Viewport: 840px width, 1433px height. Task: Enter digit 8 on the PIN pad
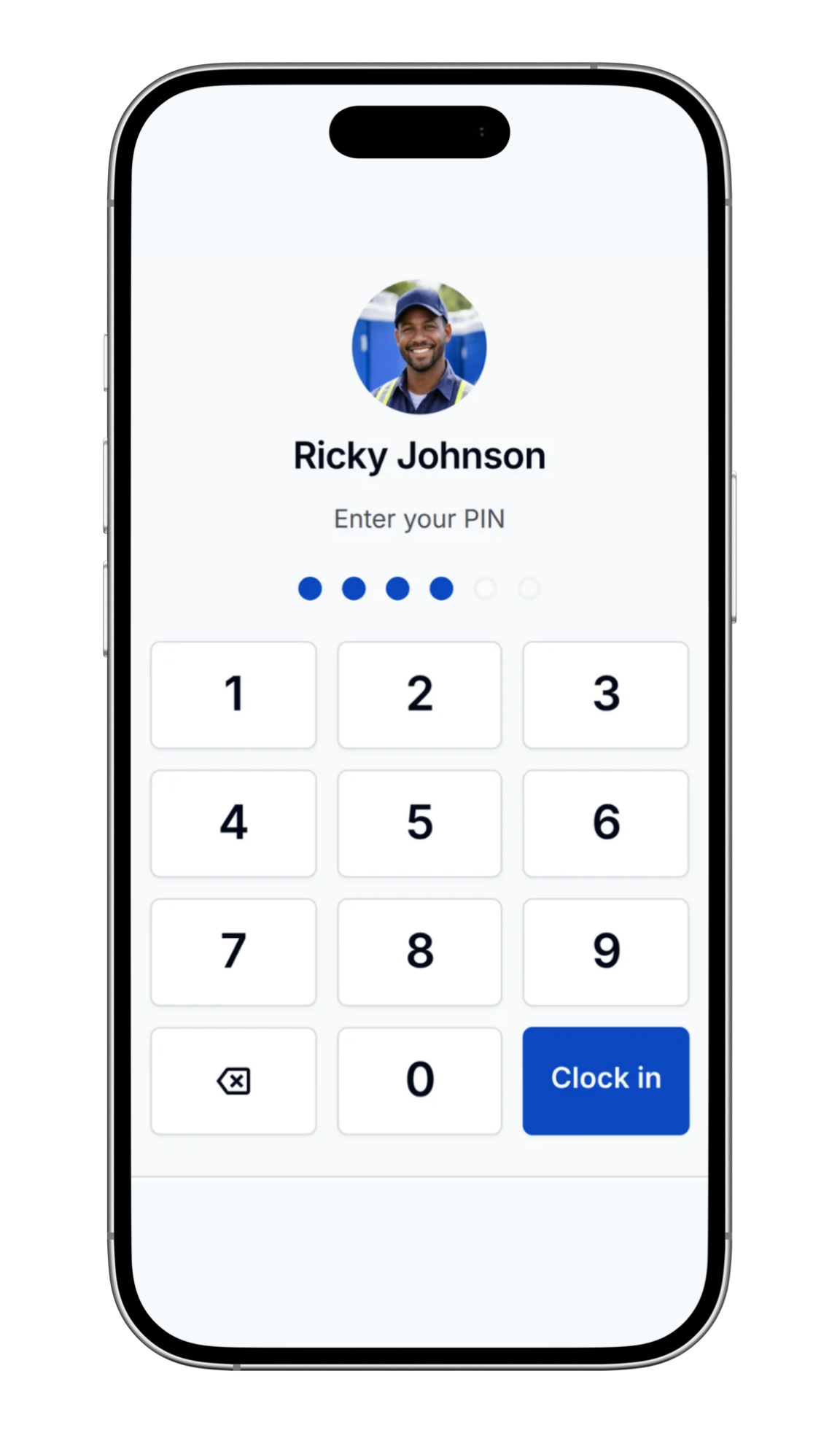pos(419,952)
